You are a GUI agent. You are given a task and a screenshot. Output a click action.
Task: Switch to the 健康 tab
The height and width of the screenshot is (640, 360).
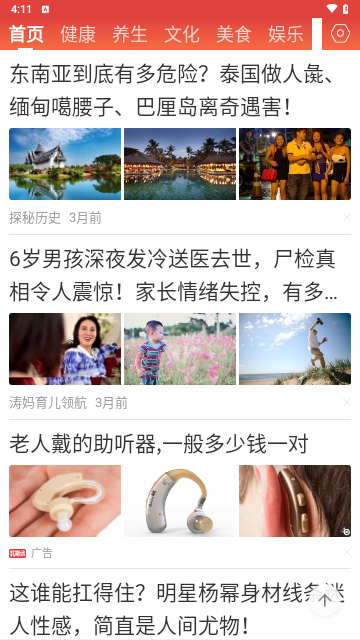[x=78, y=34]
